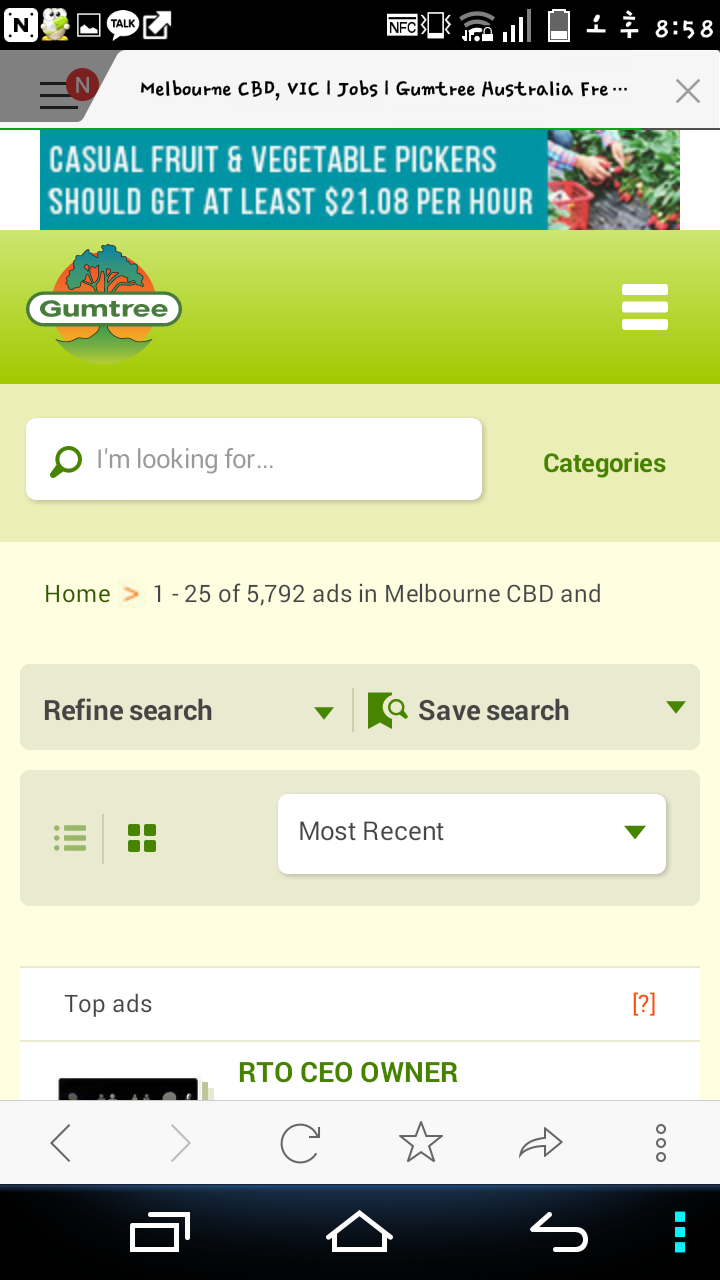Open the RTO CEO OWNER ad
Screen dimensions: 720x1280
[x=348, y=1073]
